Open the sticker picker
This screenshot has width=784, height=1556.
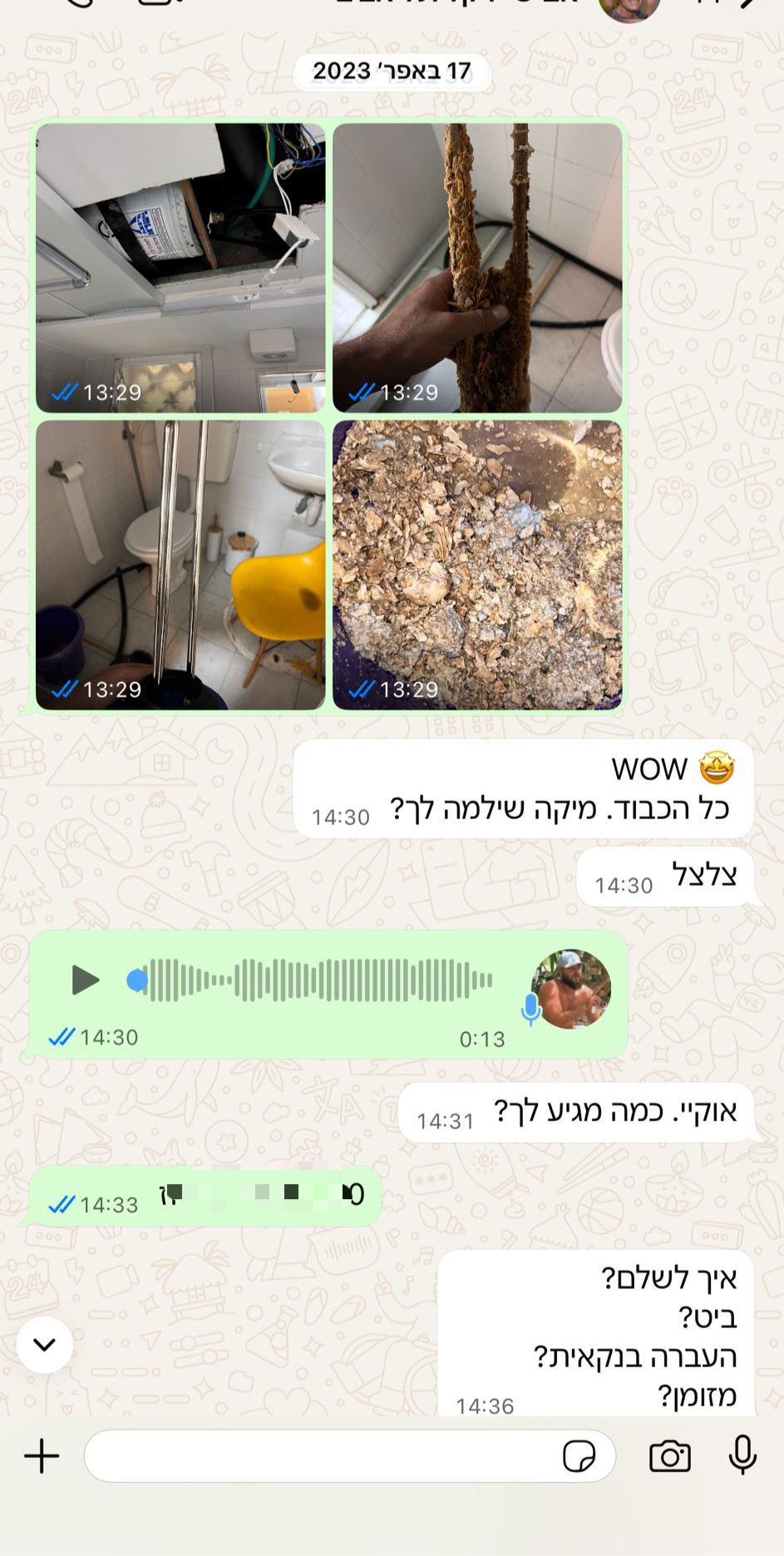(x=579, y=1456)
